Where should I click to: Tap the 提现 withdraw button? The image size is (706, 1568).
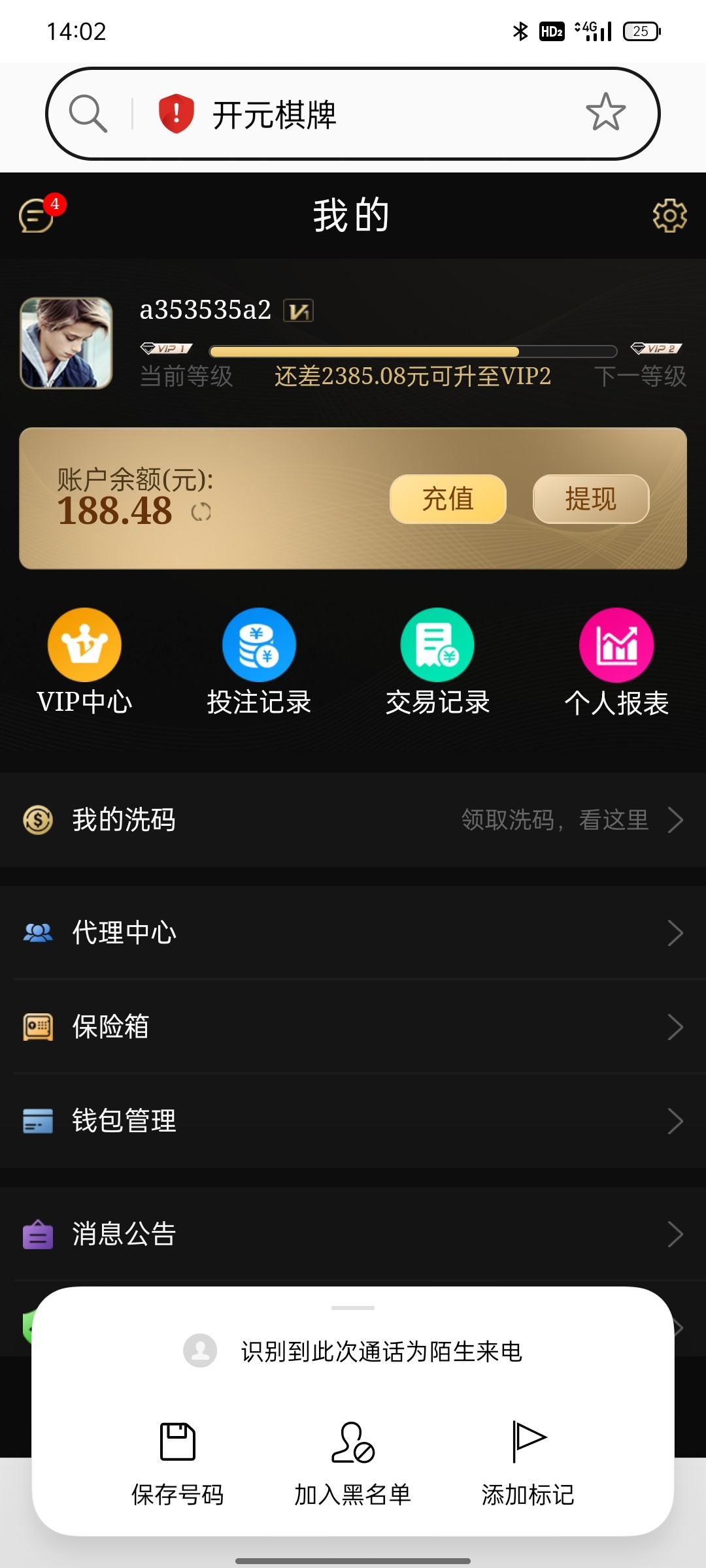click(x=590, y=499)
